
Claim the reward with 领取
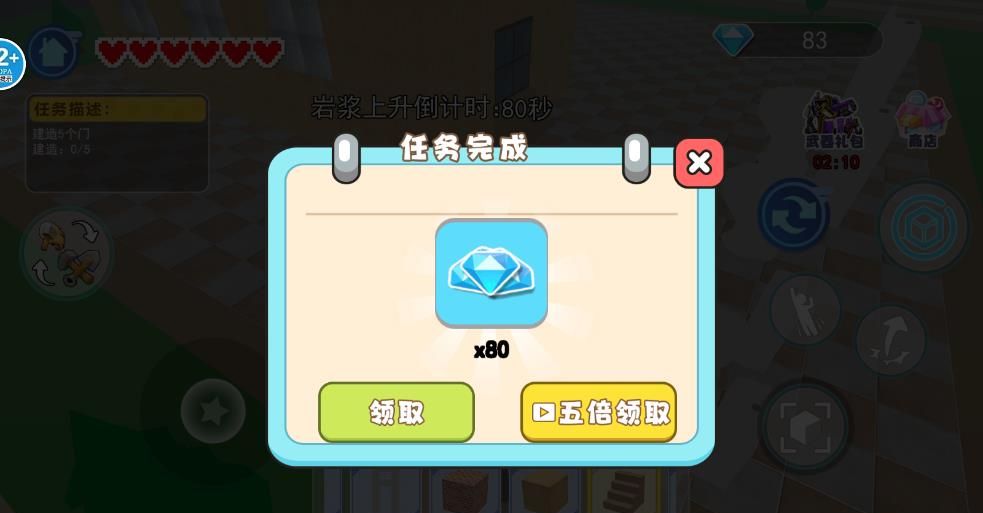(396, 412)
